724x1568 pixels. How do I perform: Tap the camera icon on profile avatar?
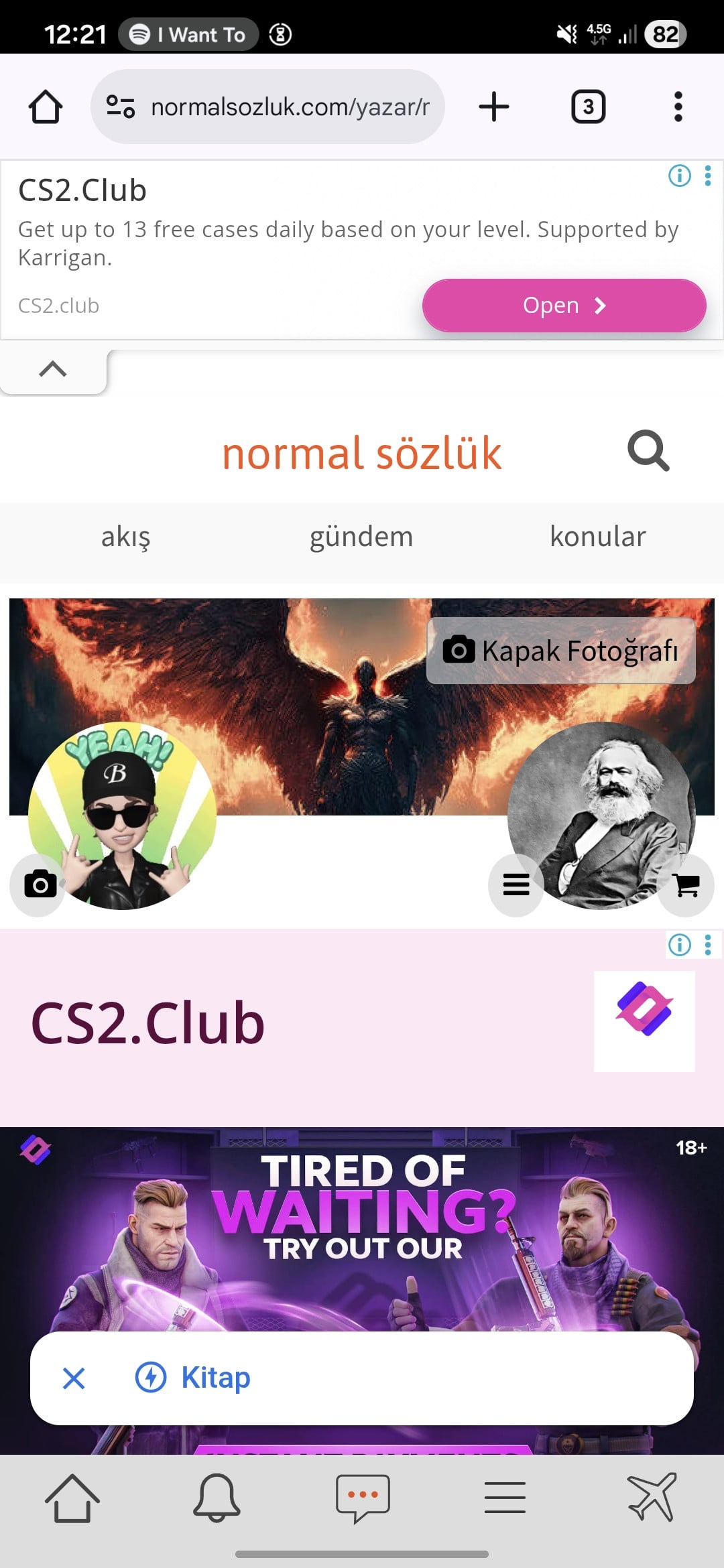[40, 885]
